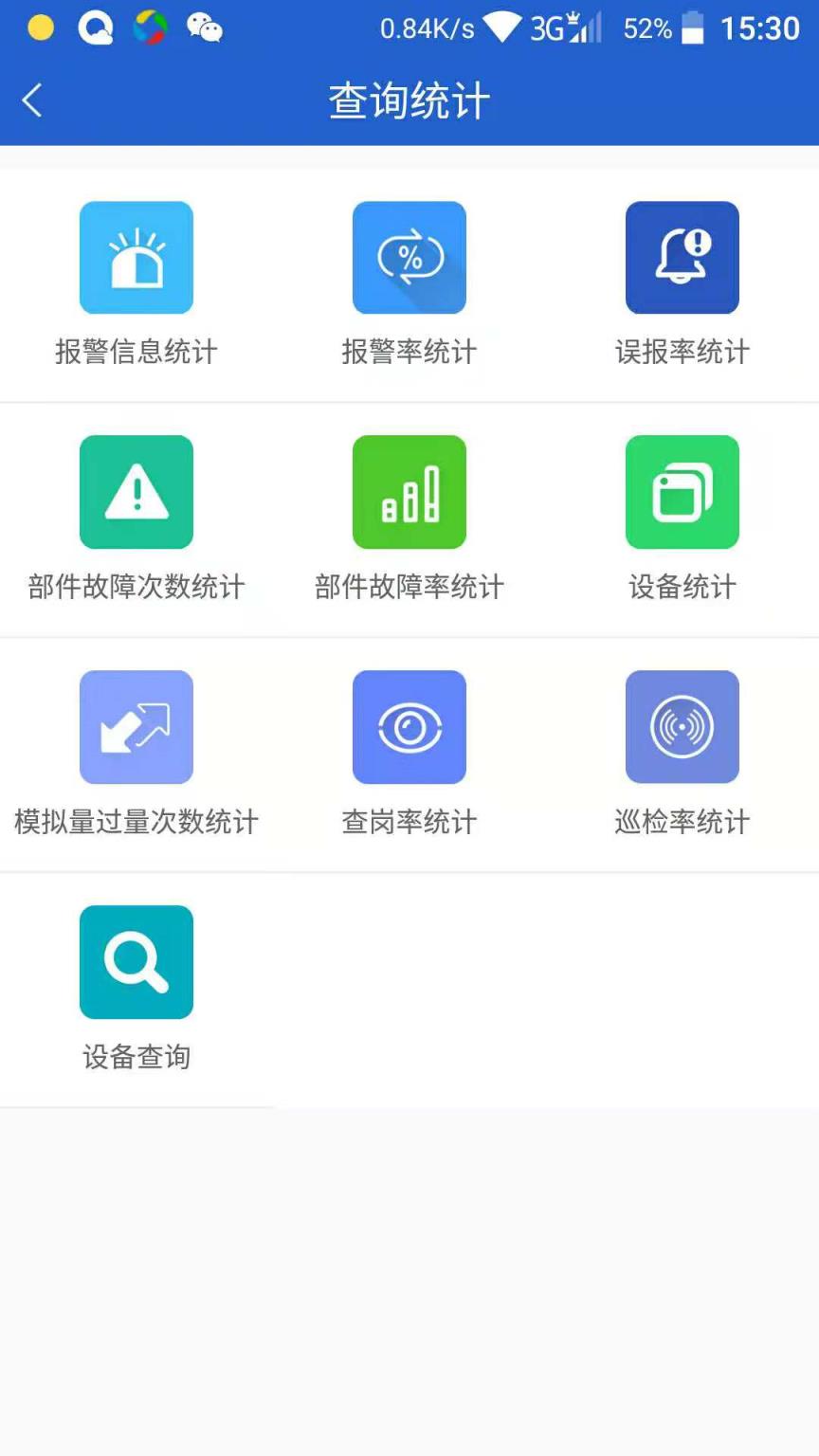Select the 设备查询 device search icon
Screen dimensions: 819x1456
click(136, 961)
